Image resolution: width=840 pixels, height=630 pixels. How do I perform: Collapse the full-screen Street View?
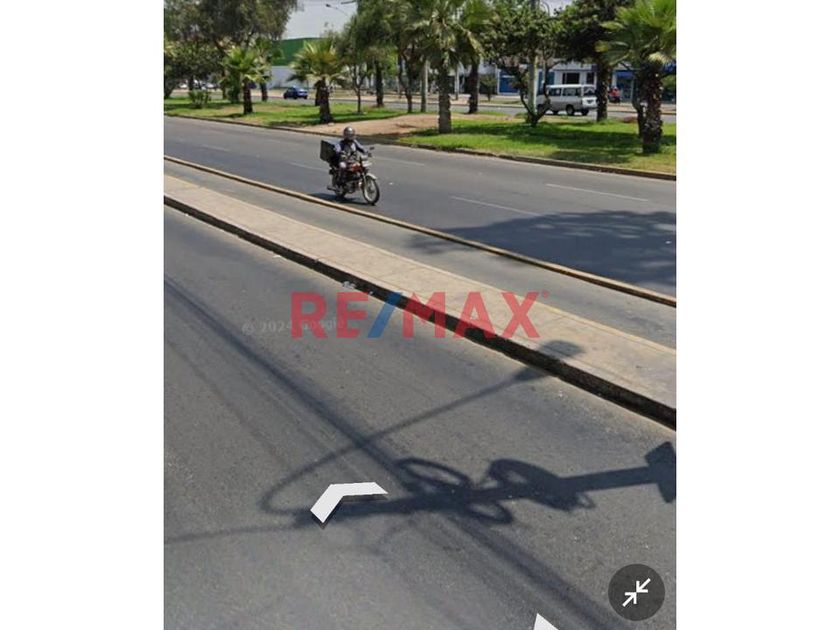pyautogui.click(x=636, y=592)
